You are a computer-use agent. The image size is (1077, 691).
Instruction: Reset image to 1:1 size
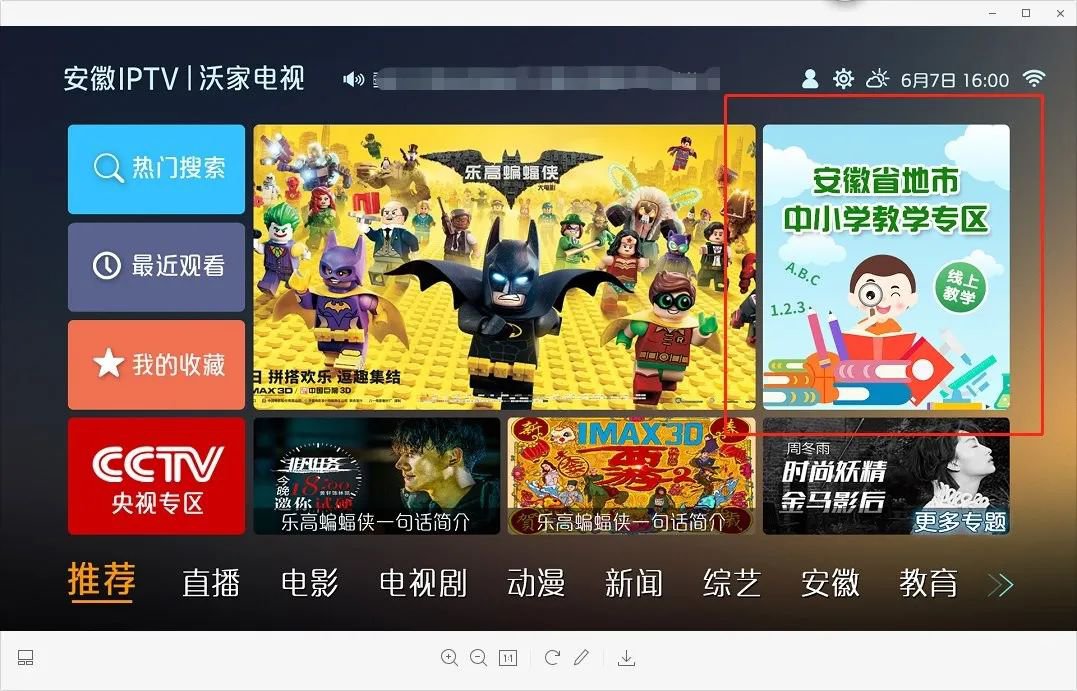tap(508, 657)
